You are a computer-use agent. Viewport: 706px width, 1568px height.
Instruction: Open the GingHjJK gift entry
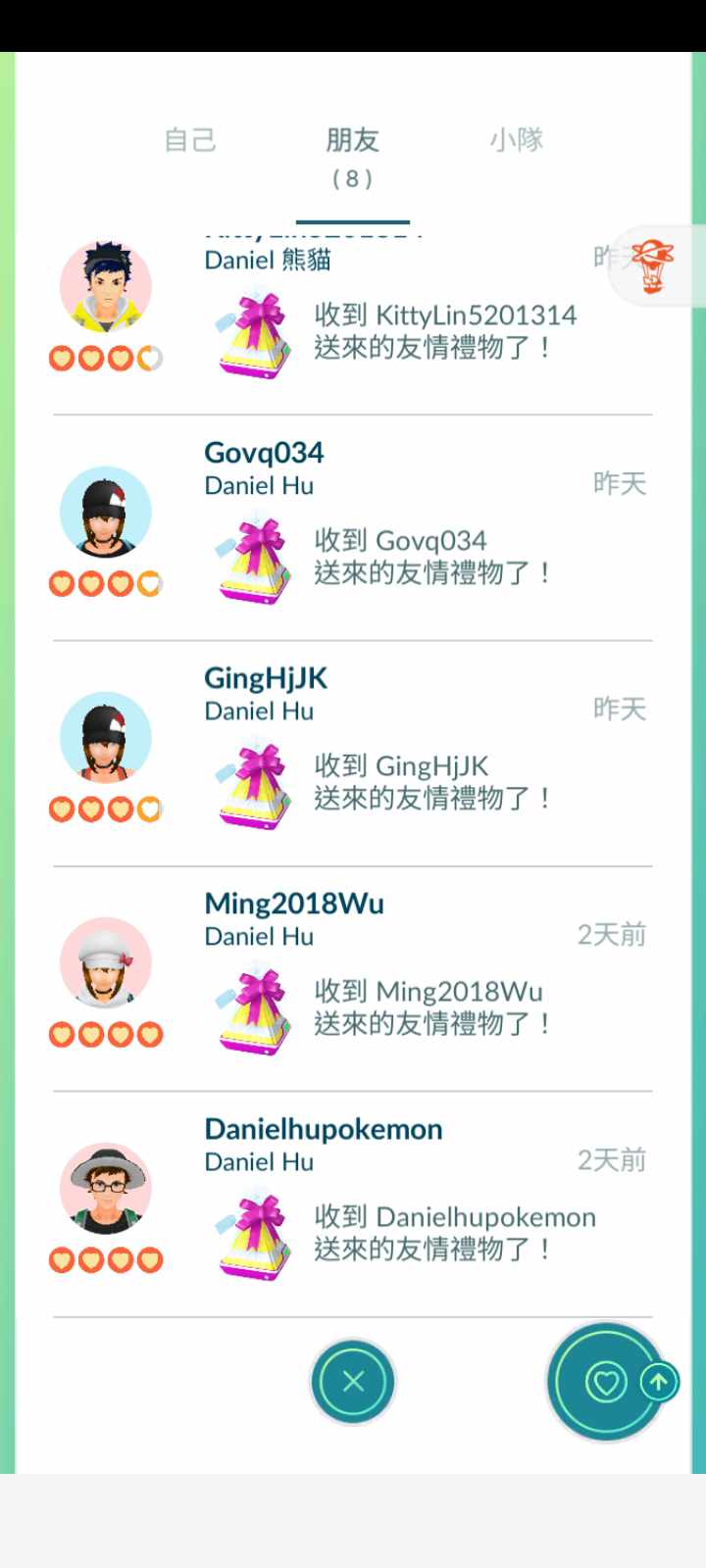353,755
